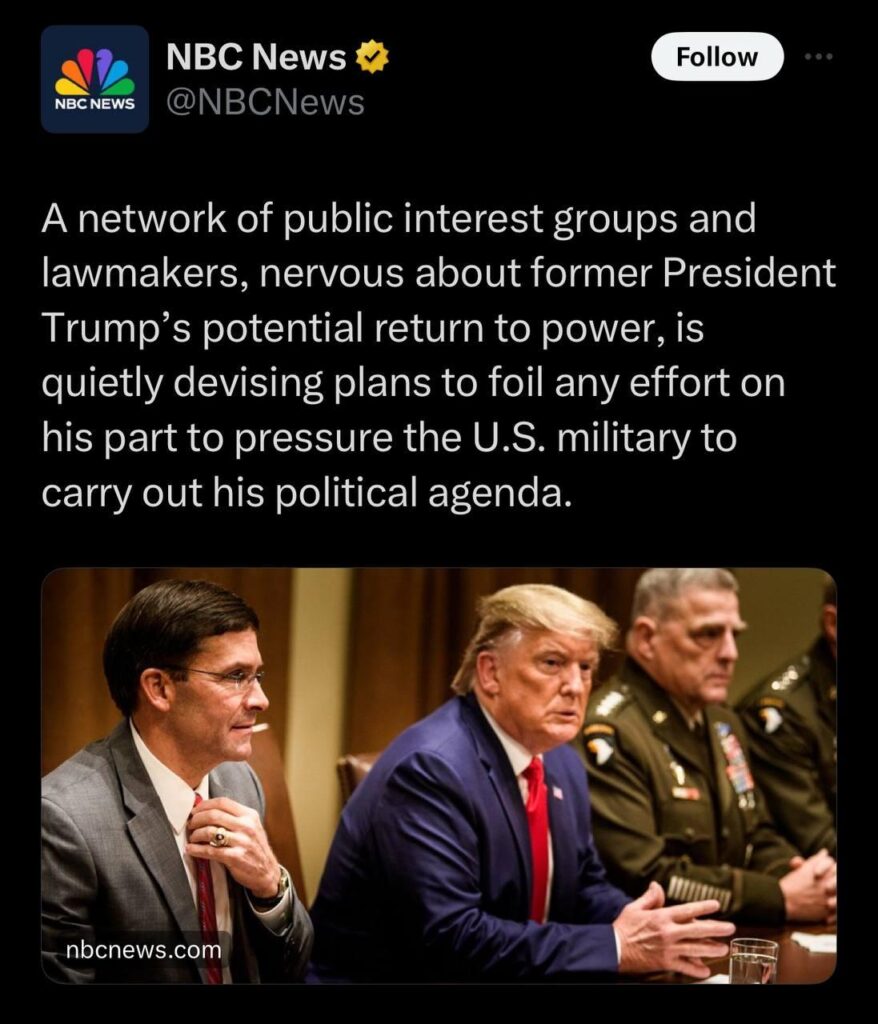Open the @NBCNews profile name
878x1024 pixels.
[x=264, y=102]
